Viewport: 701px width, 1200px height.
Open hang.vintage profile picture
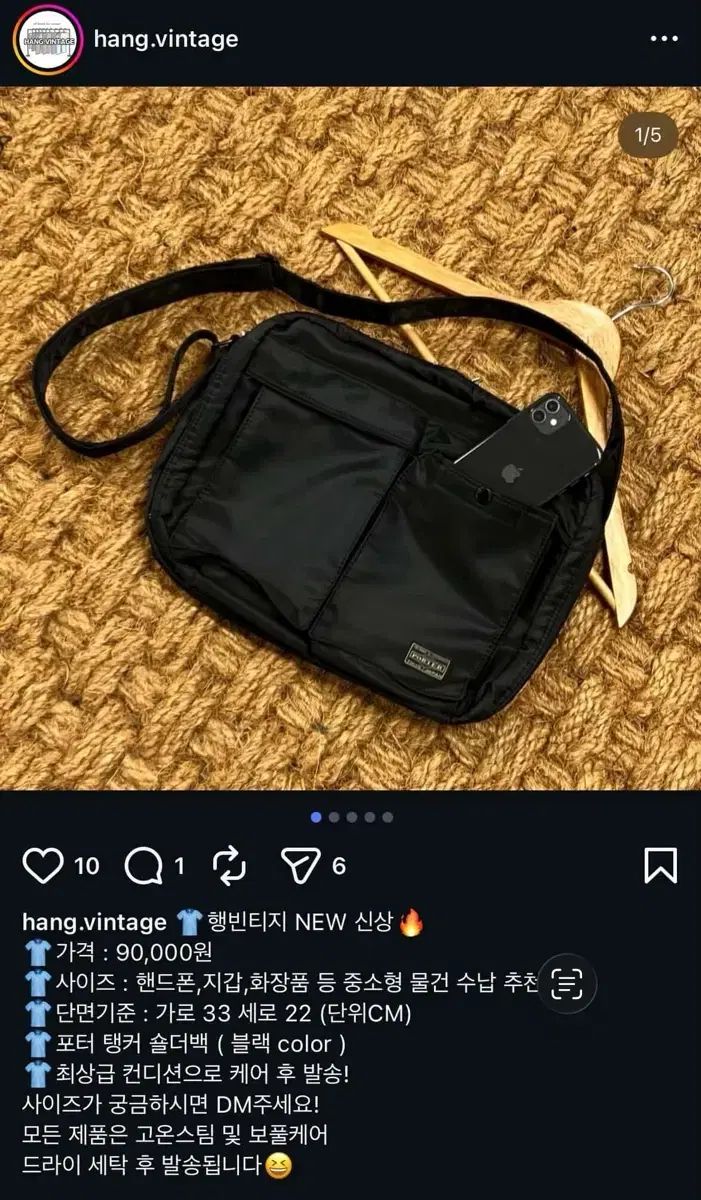tap(46, 40)
